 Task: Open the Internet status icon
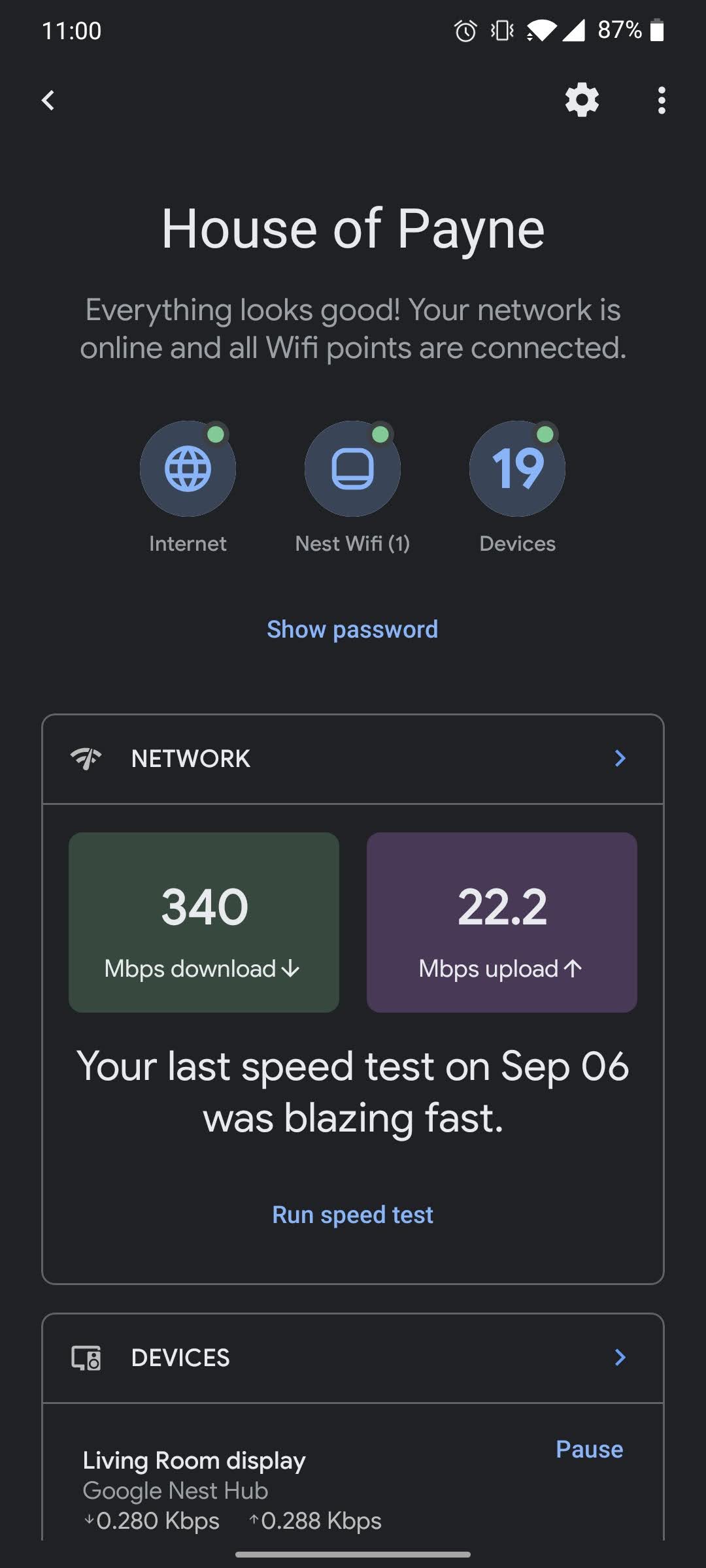coord(188,469)
